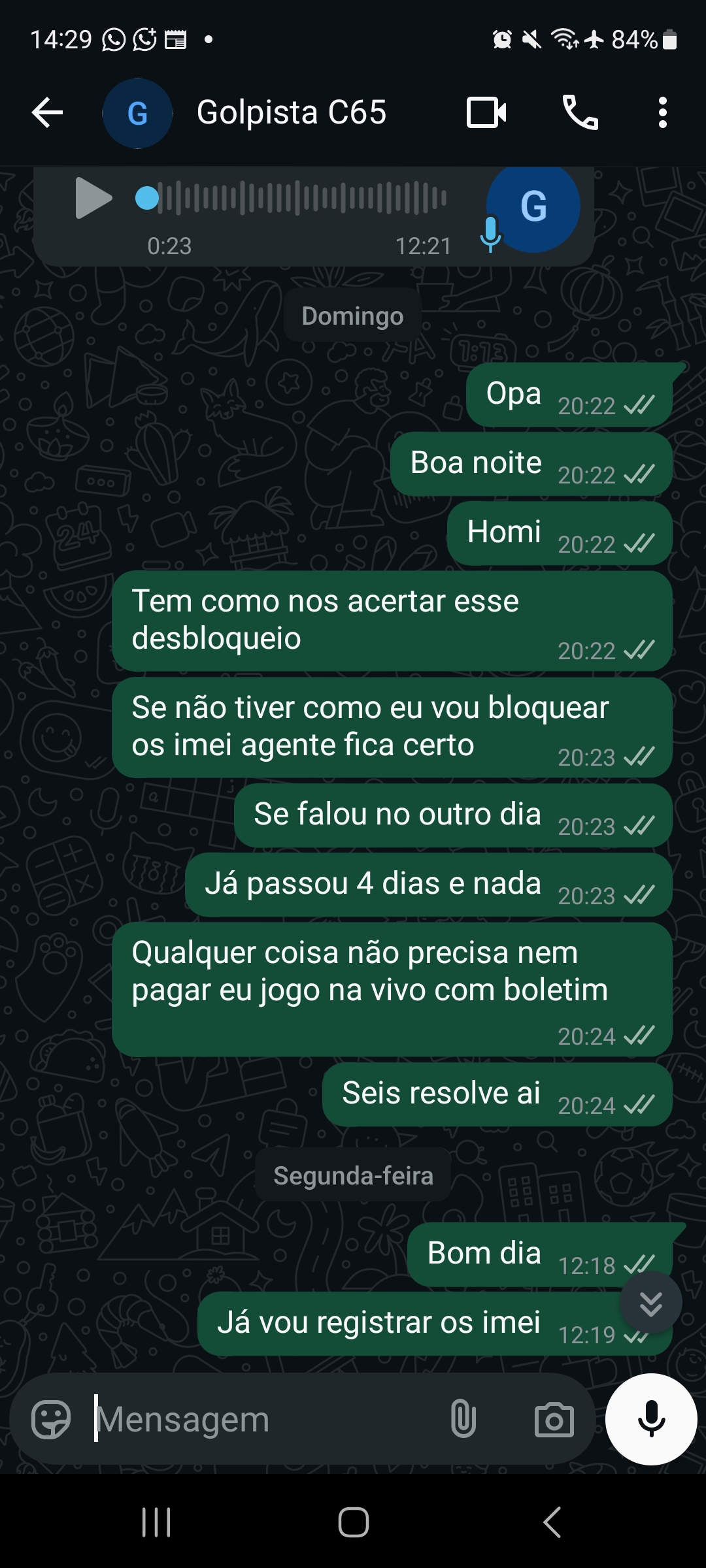
Task: Focus the Mensagem text field
Action: coord(261,1419)
